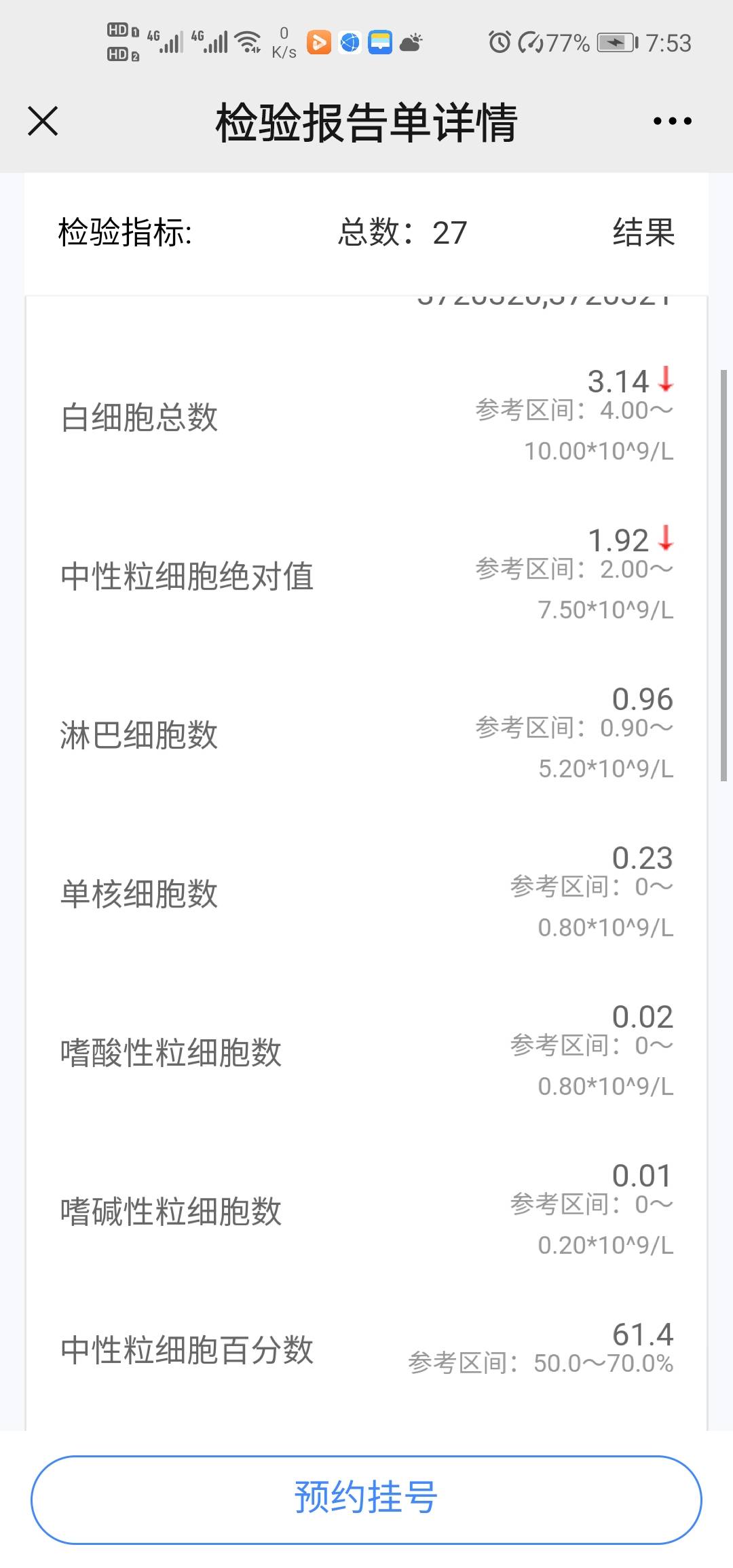Open the orange video app notification icon
The width and height of the screenshot is (733, 1568).
click(x=318, y=42)
